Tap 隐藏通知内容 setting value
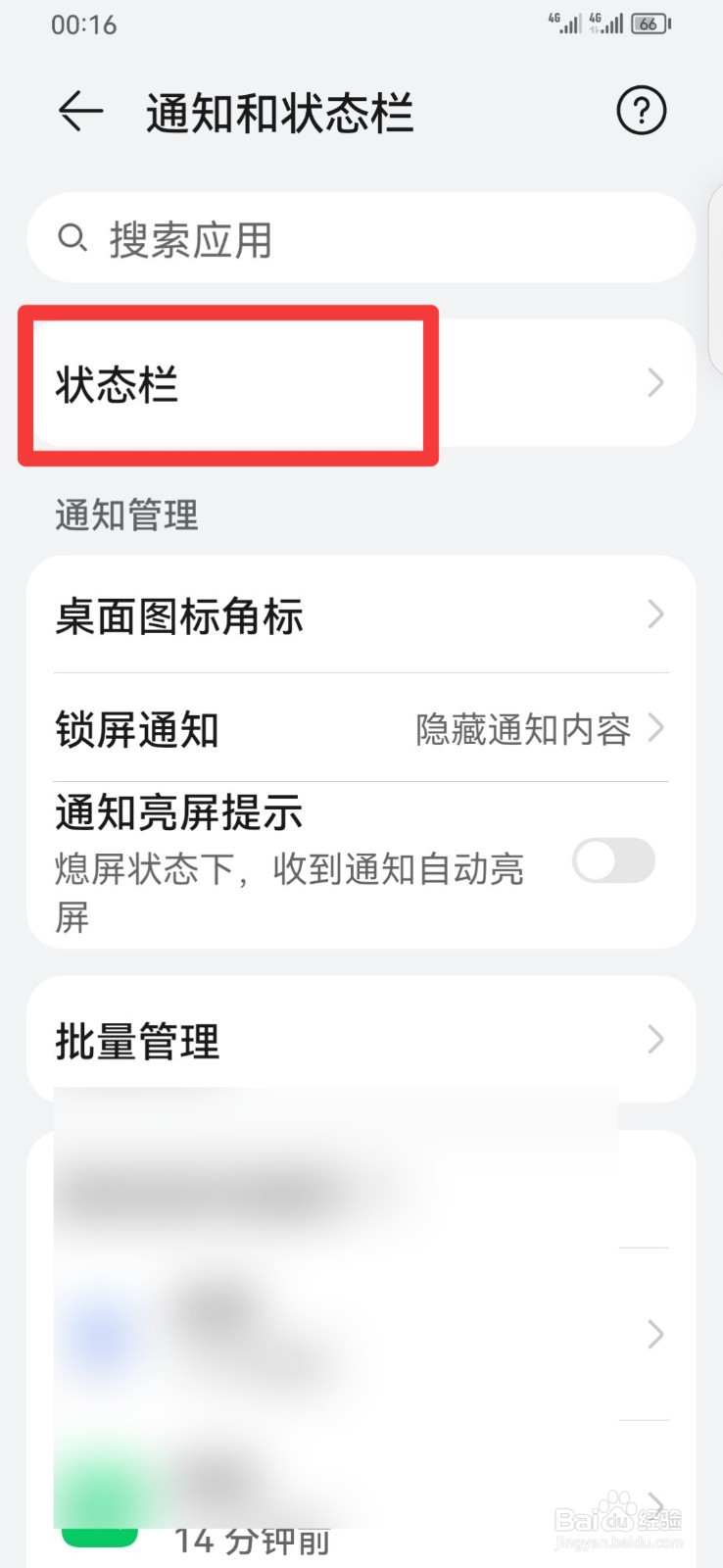 523,729
